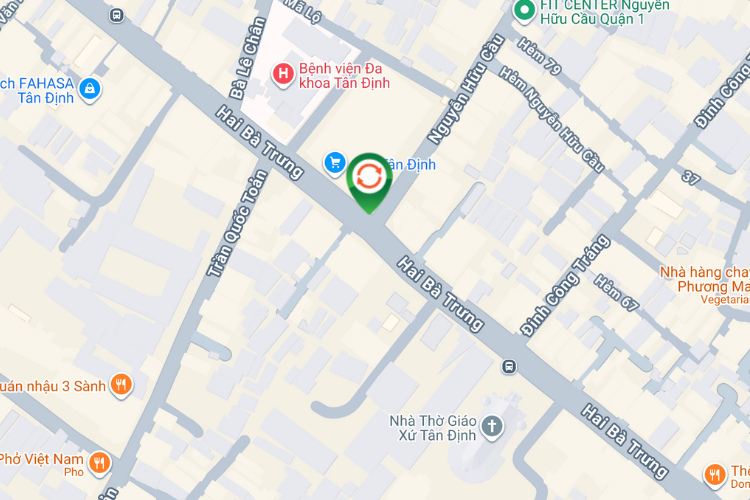Tap the bus stop icon near Đinh Công Tráng
Viewport: 750px width, 500px height.
[509, 366]
